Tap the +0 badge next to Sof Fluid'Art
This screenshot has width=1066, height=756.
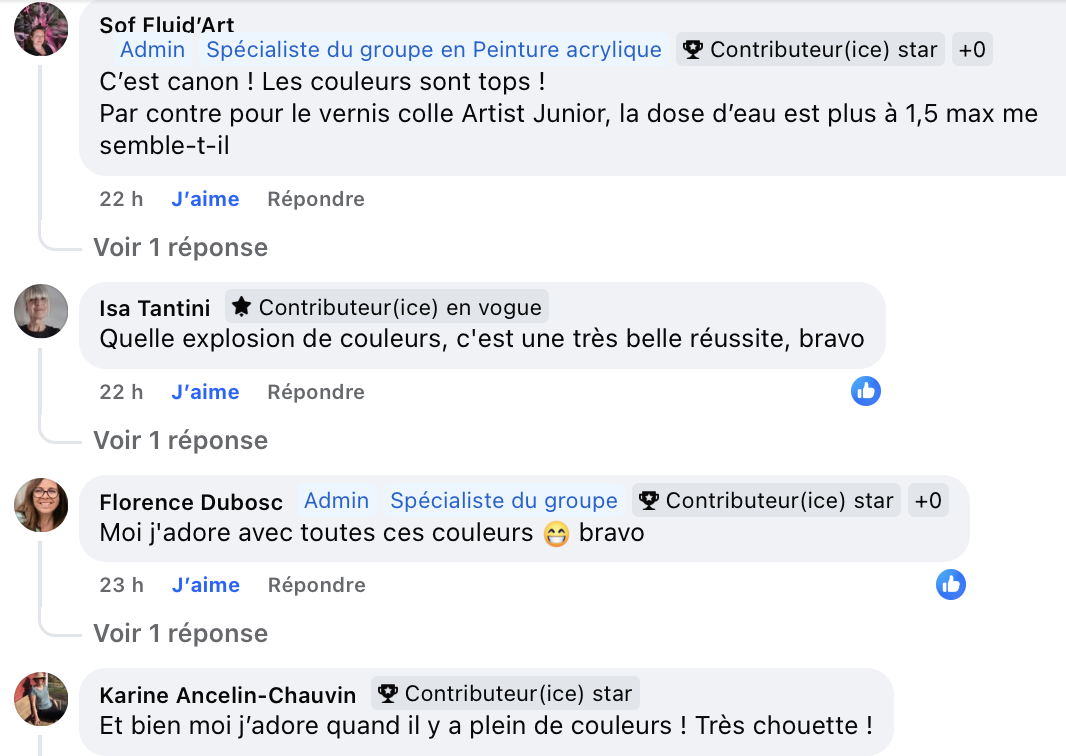pyautogui.click(x=972, y=49)
